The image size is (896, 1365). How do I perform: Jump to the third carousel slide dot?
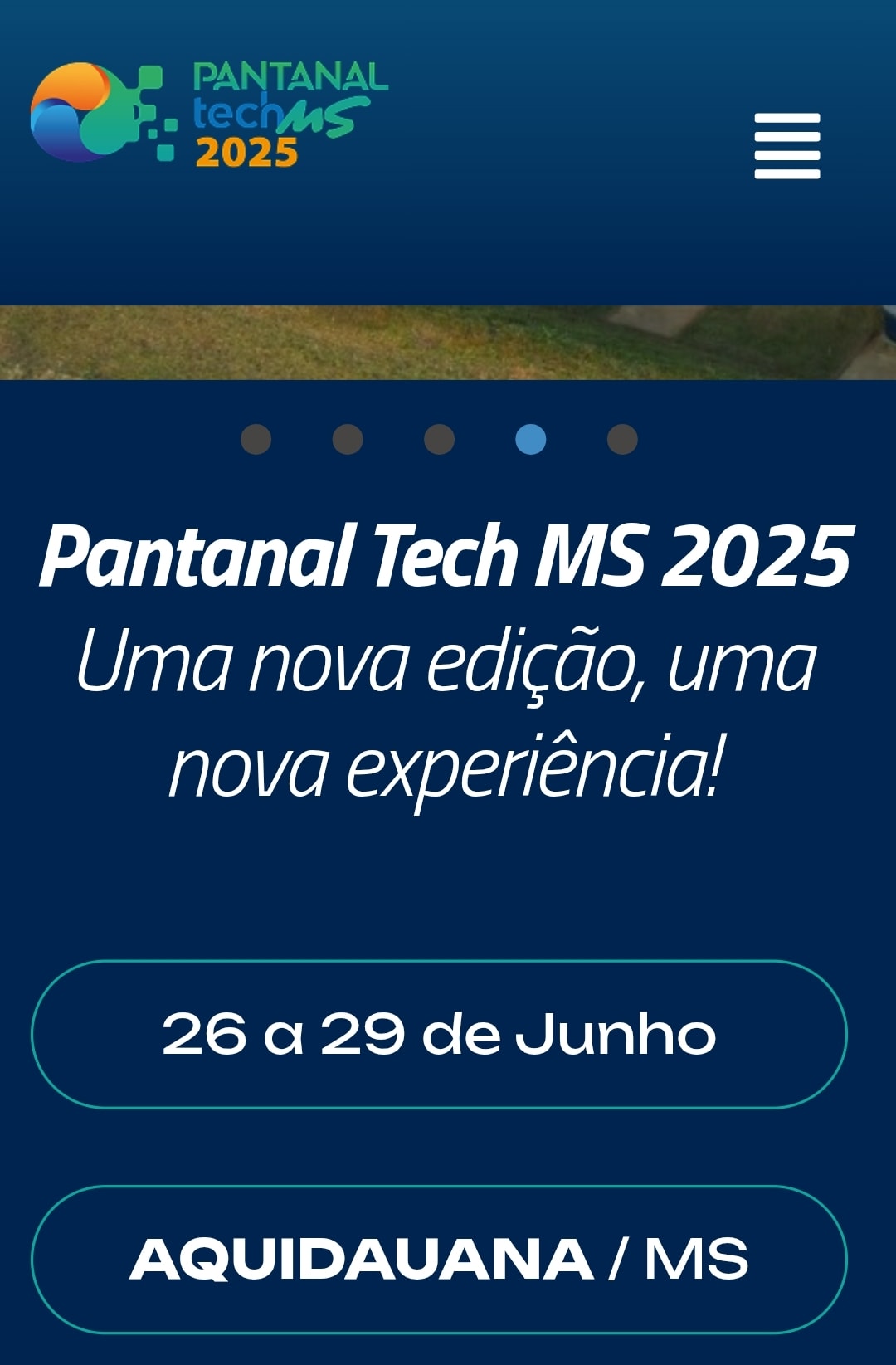[439, 439]
